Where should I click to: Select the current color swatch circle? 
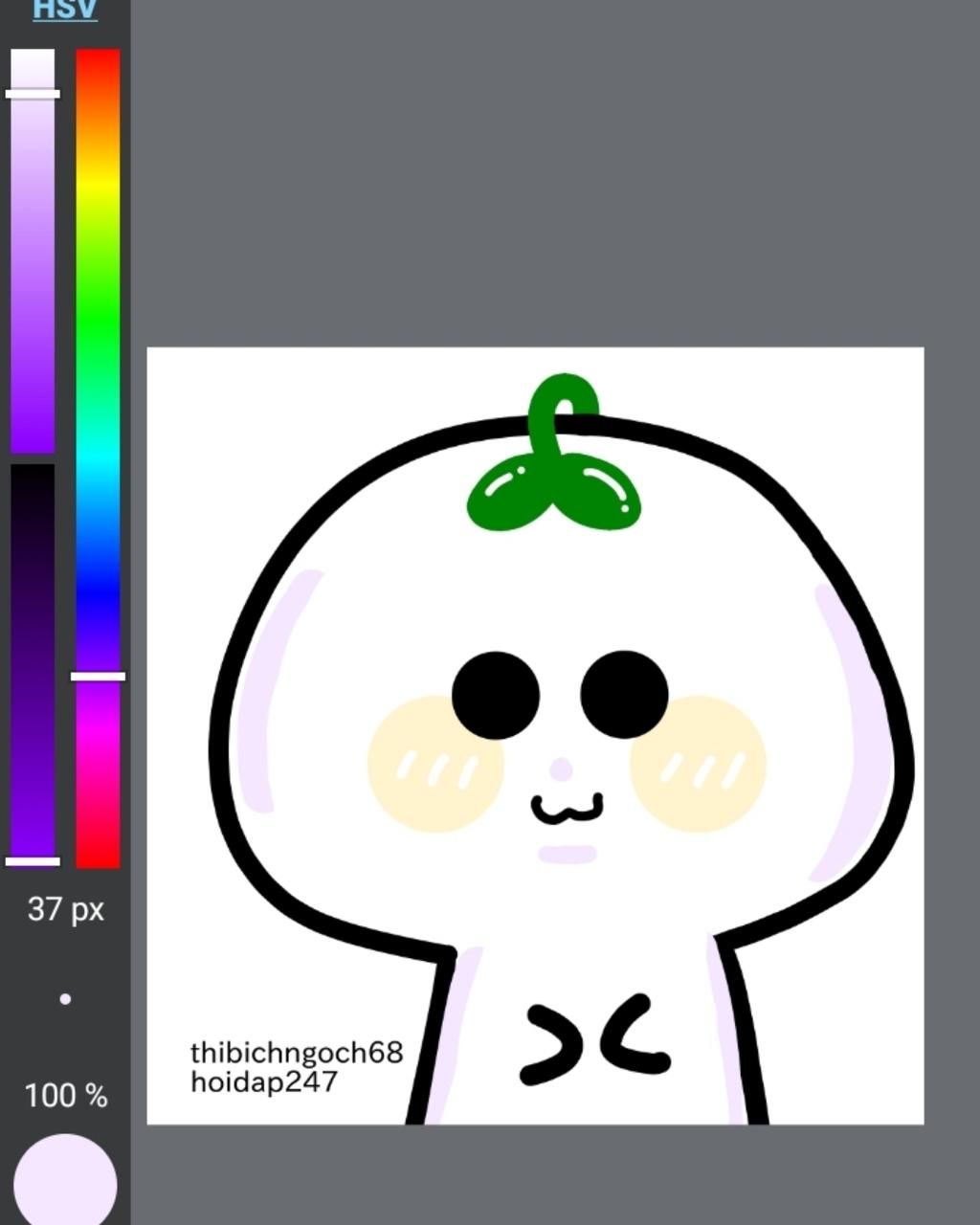click(65, 1183)
